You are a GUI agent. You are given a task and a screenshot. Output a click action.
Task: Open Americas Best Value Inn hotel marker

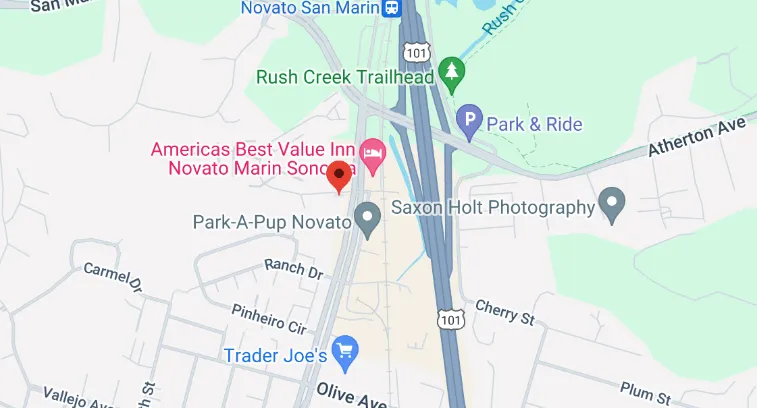[x=373, y=153]
